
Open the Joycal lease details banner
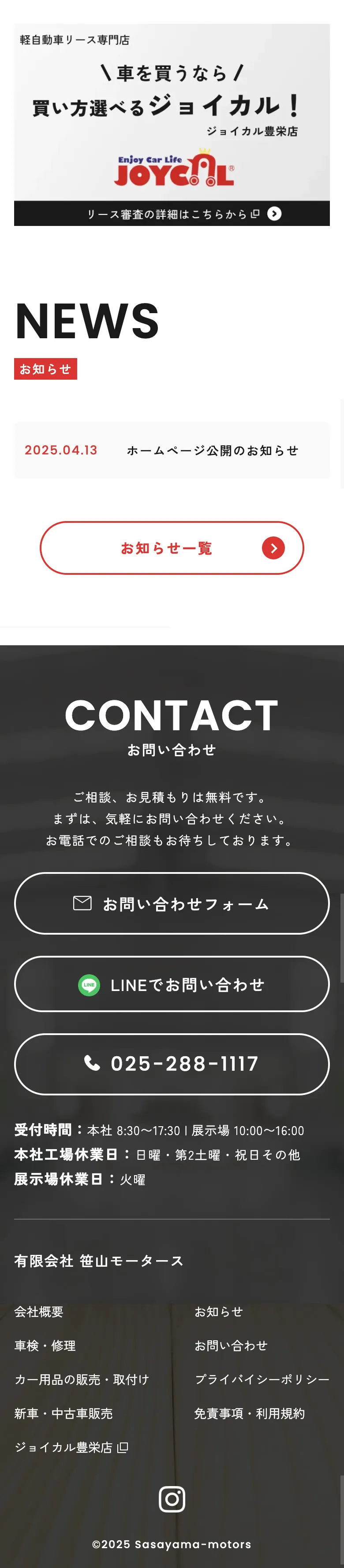point(172,125)
